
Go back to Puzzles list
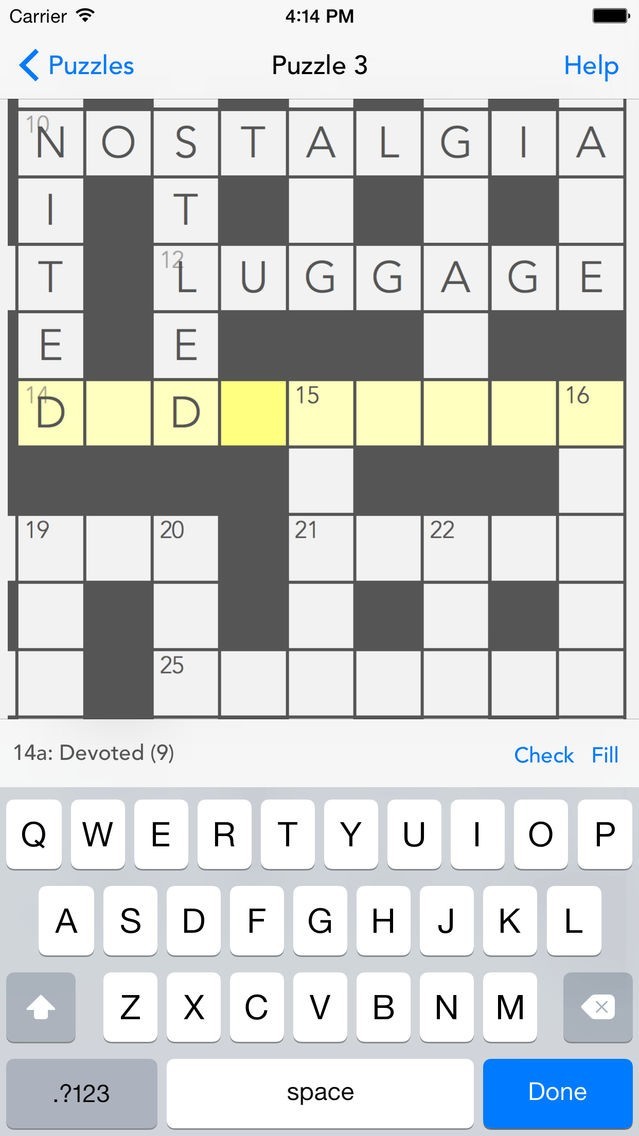pyautogui.click(x=77, y=66)
